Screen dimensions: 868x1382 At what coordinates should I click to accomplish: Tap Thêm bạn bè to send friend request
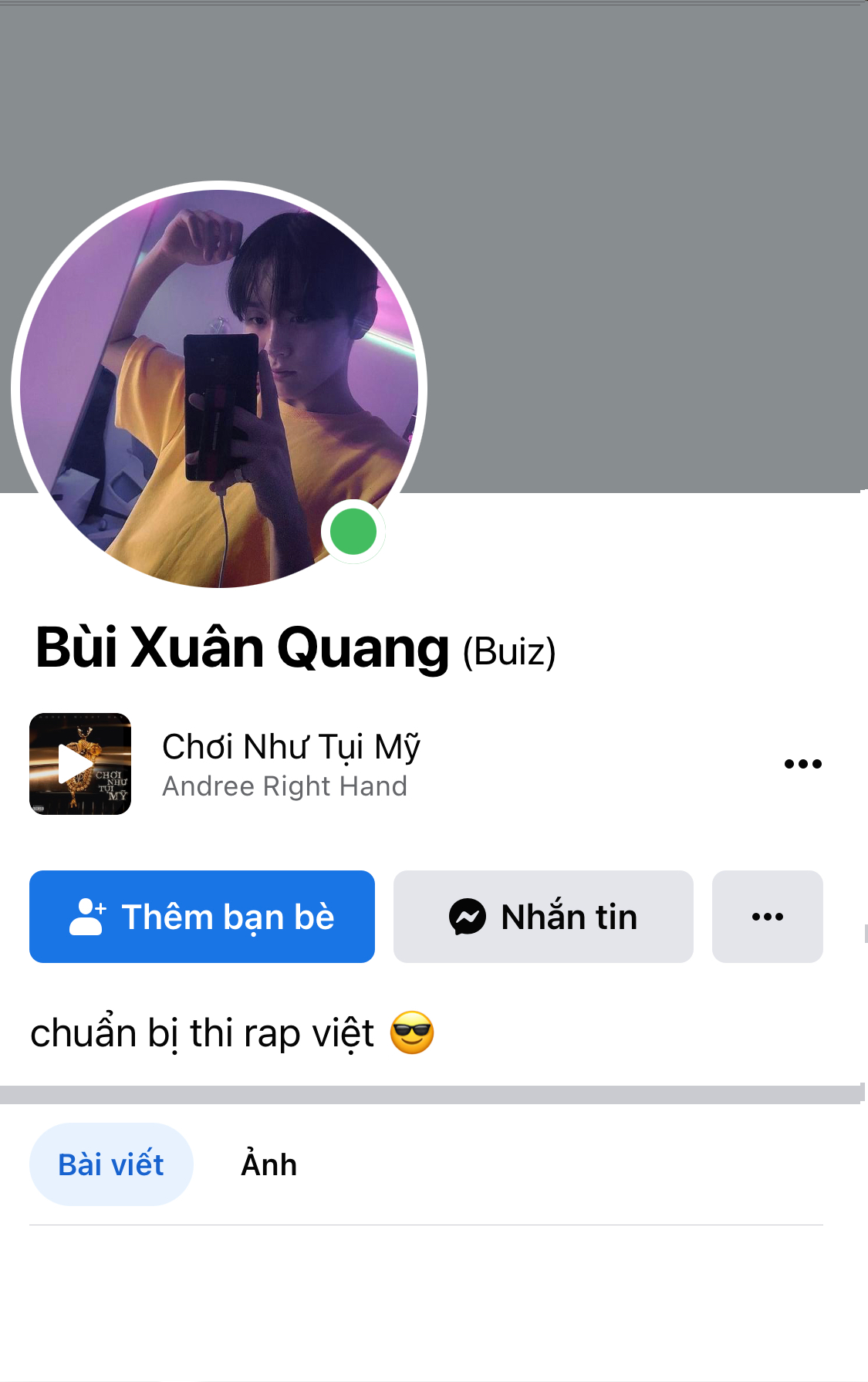[202, 917]
